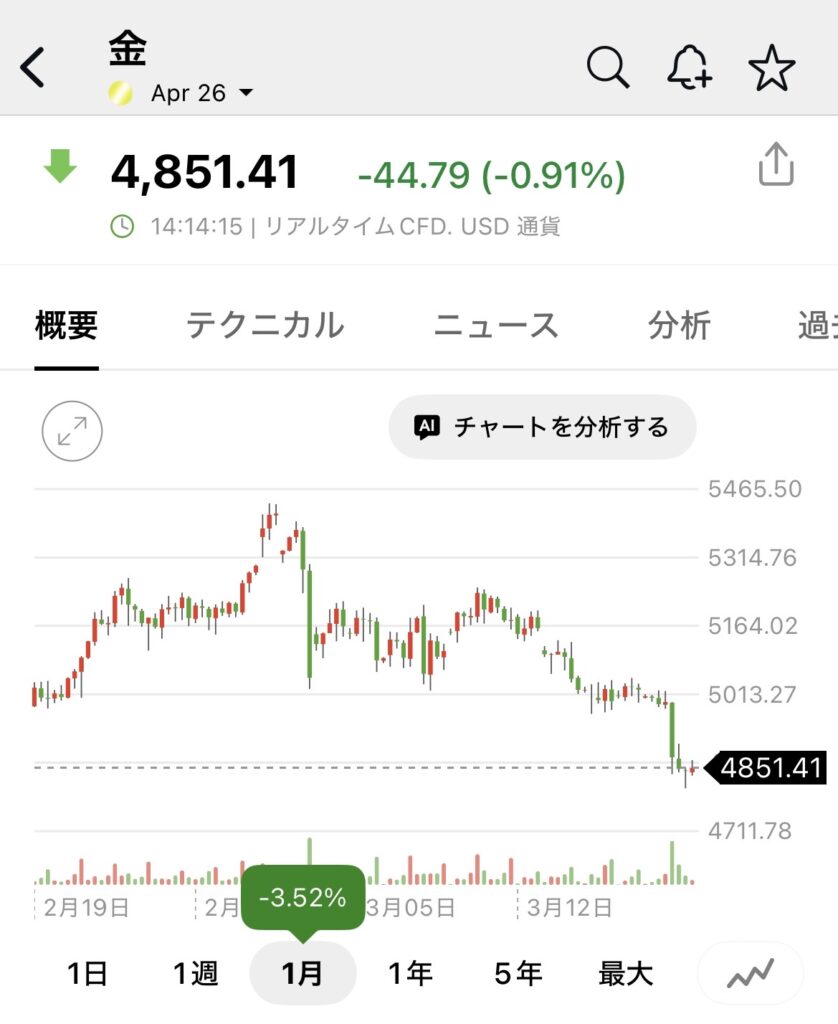
Task: Select the 1年 chart range
Action: 410,973
